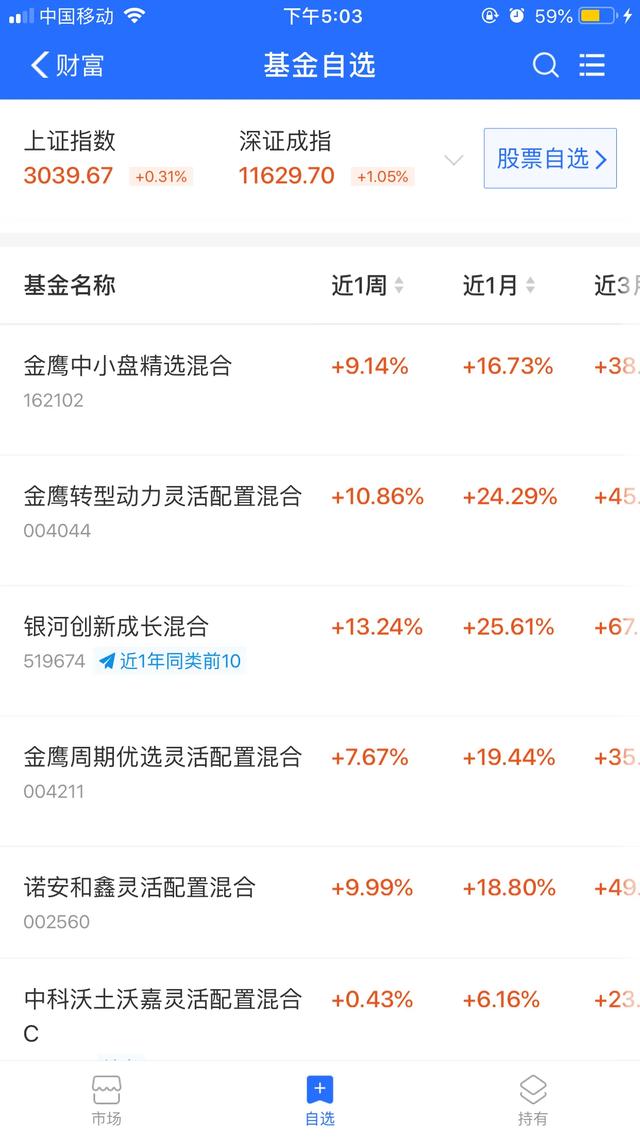
Task: Expand the index dropdown arrow
Action: click(x=453, y=160)
